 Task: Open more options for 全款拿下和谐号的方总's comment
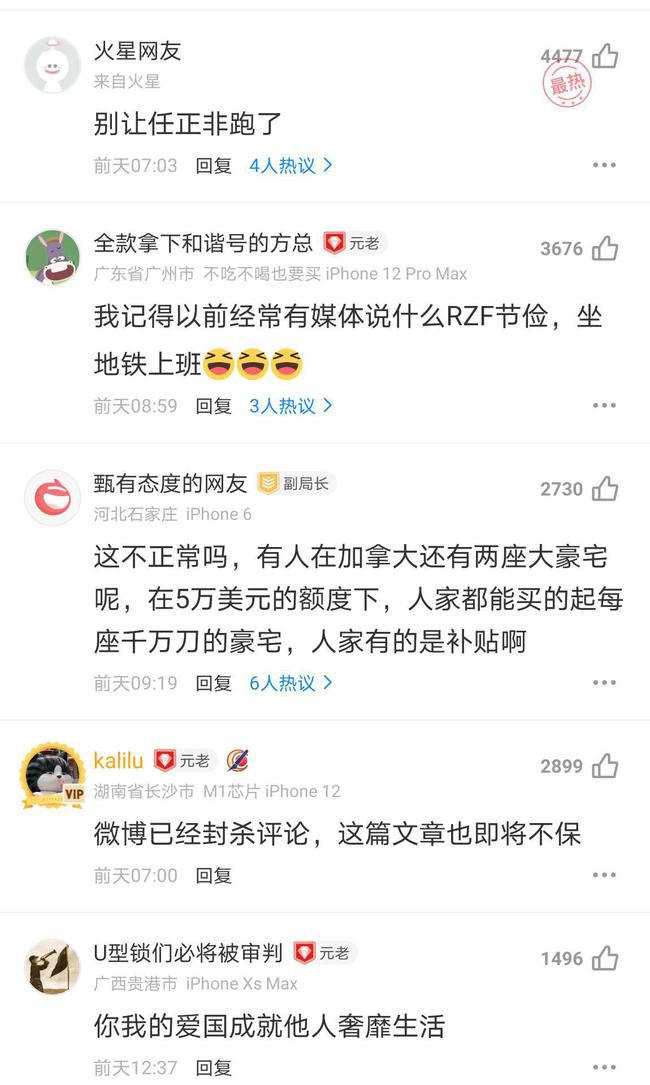(x=604, y=406)
